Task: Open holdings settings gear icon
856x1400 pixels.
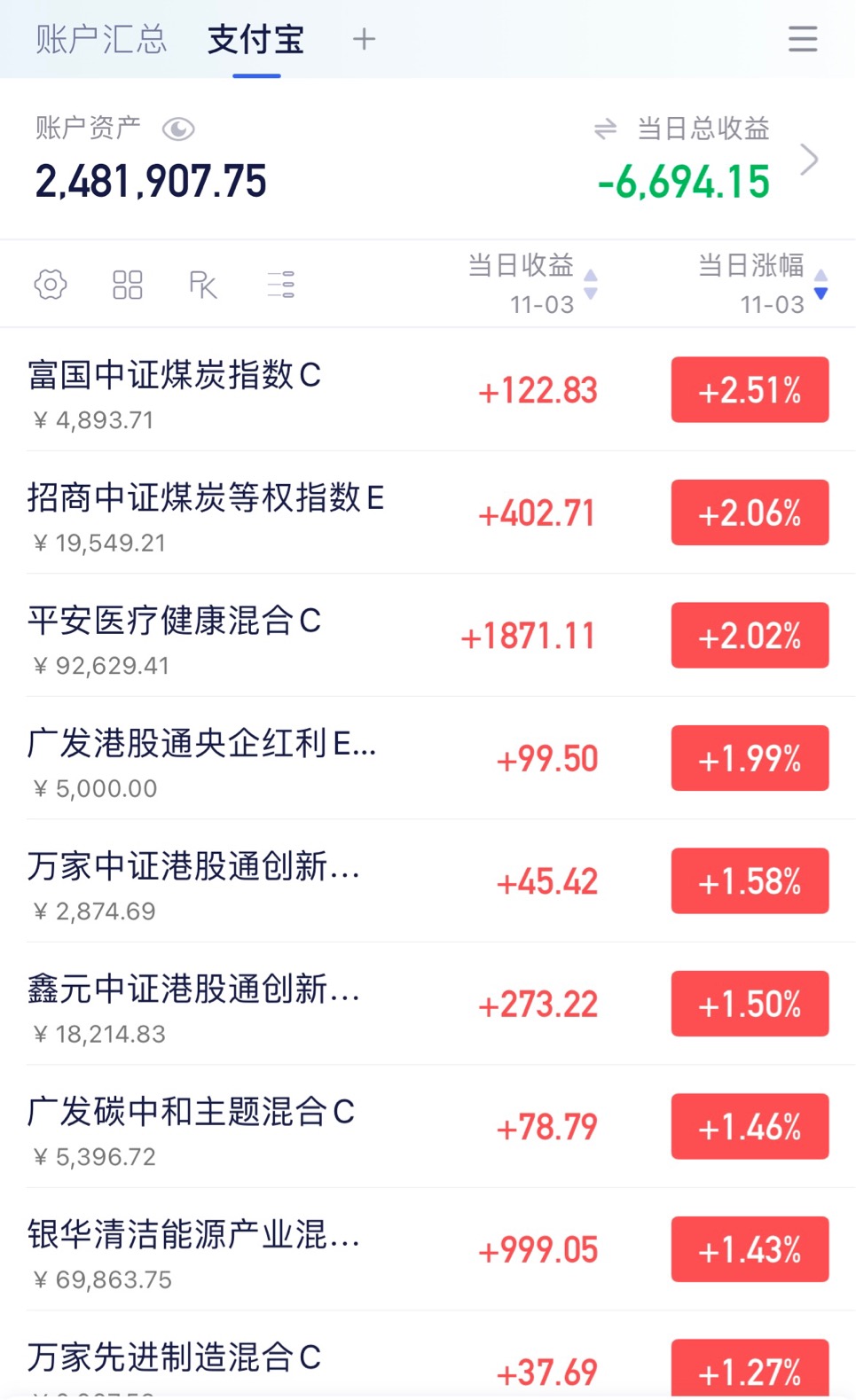Action: pyautogui.click(x=51, y=285)
